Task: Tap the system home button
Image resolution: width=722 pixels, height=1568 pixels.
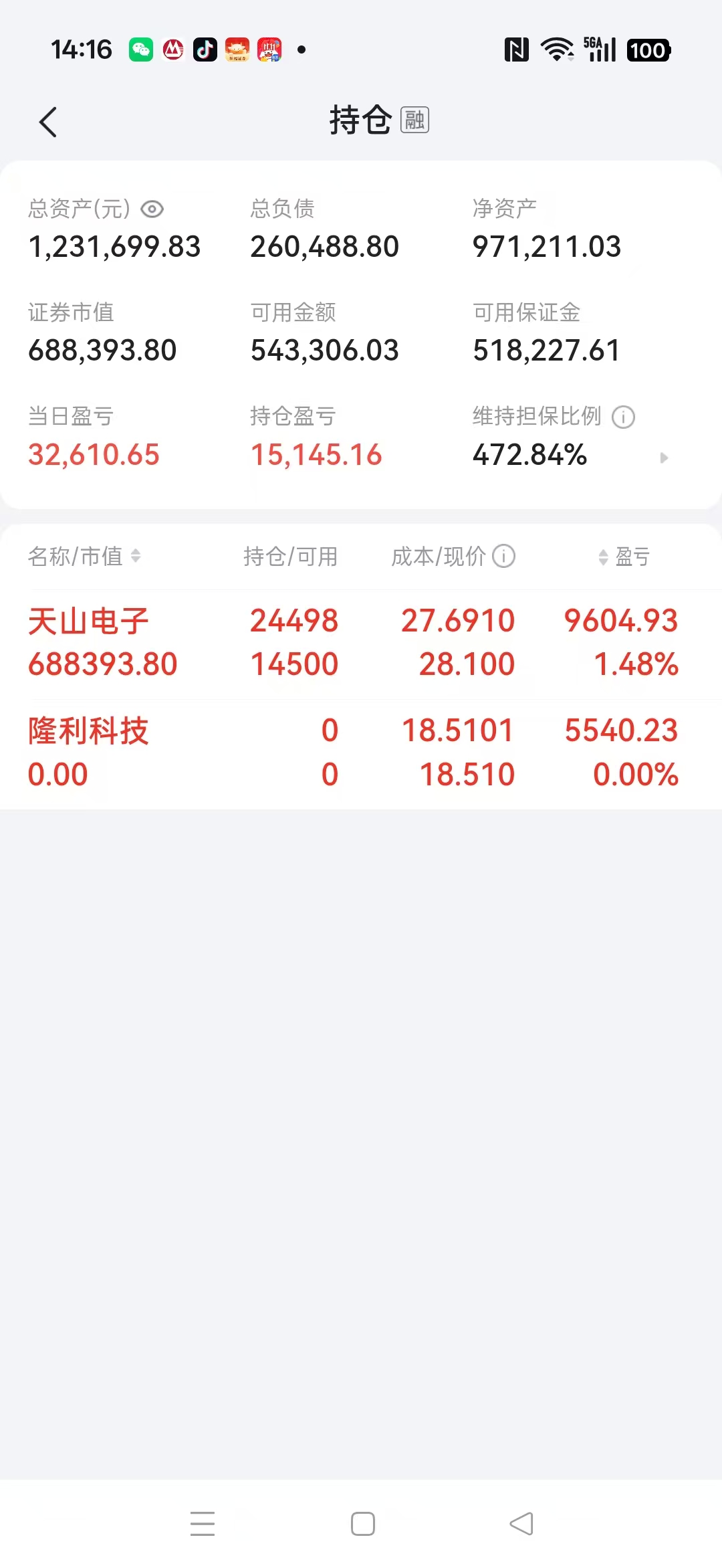Action: [362, 1524]
